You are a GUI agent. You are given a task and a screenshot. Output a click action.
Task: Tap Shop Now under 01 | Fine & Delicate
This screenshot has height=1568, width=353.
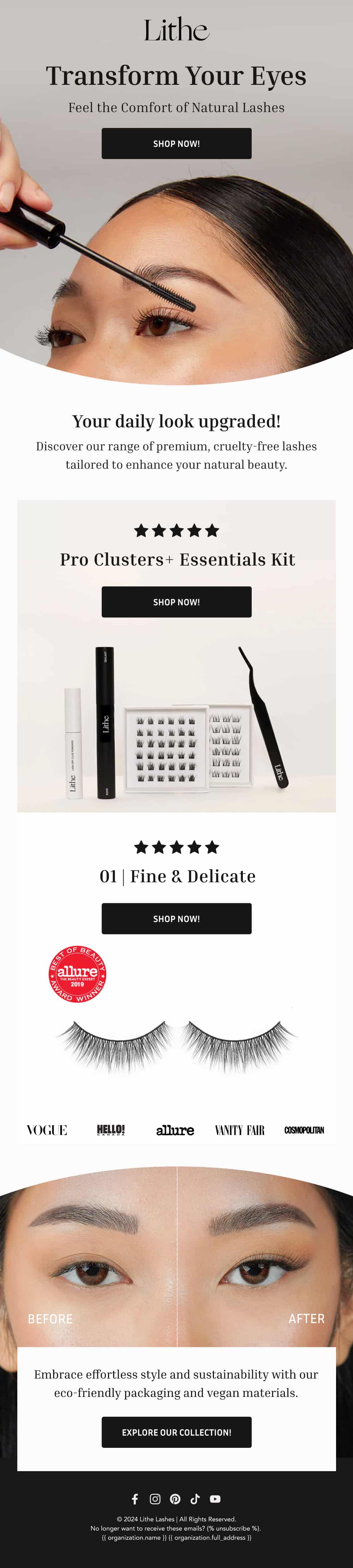click(x=176, y=918)
